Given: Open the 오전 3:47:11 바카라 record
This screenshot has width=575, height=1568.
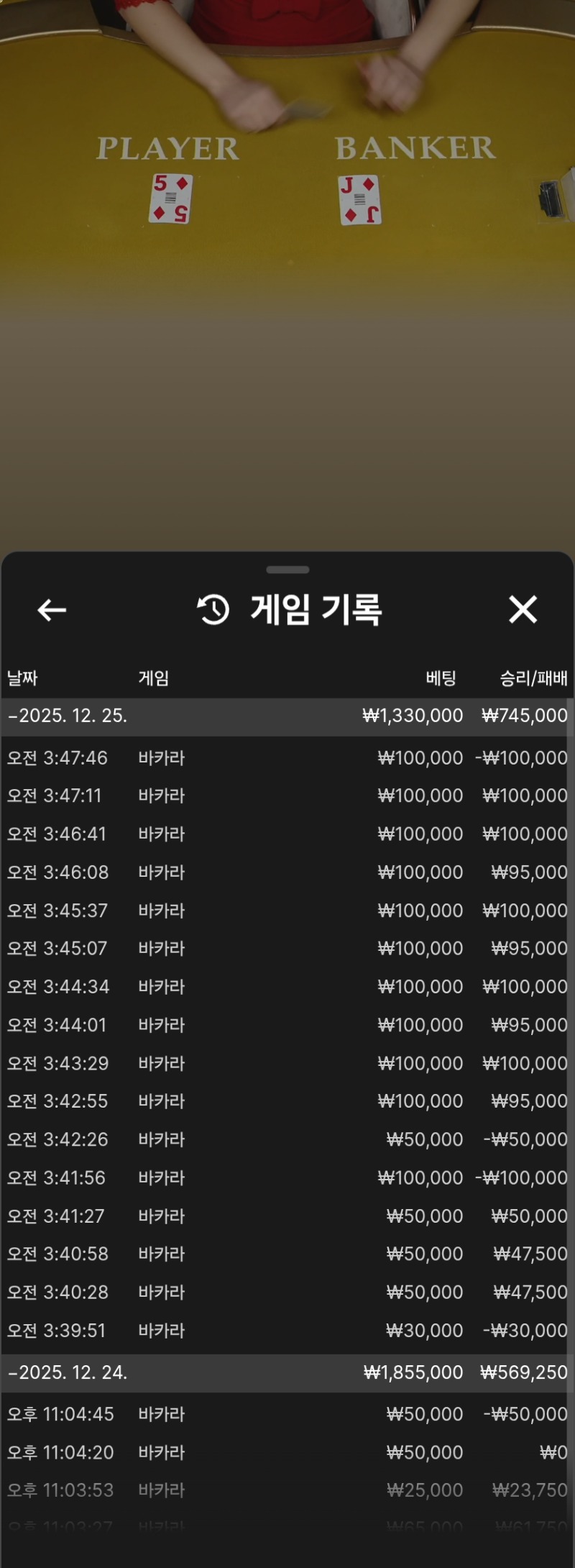Looking at the screenshot, I should tap(287, 796).
